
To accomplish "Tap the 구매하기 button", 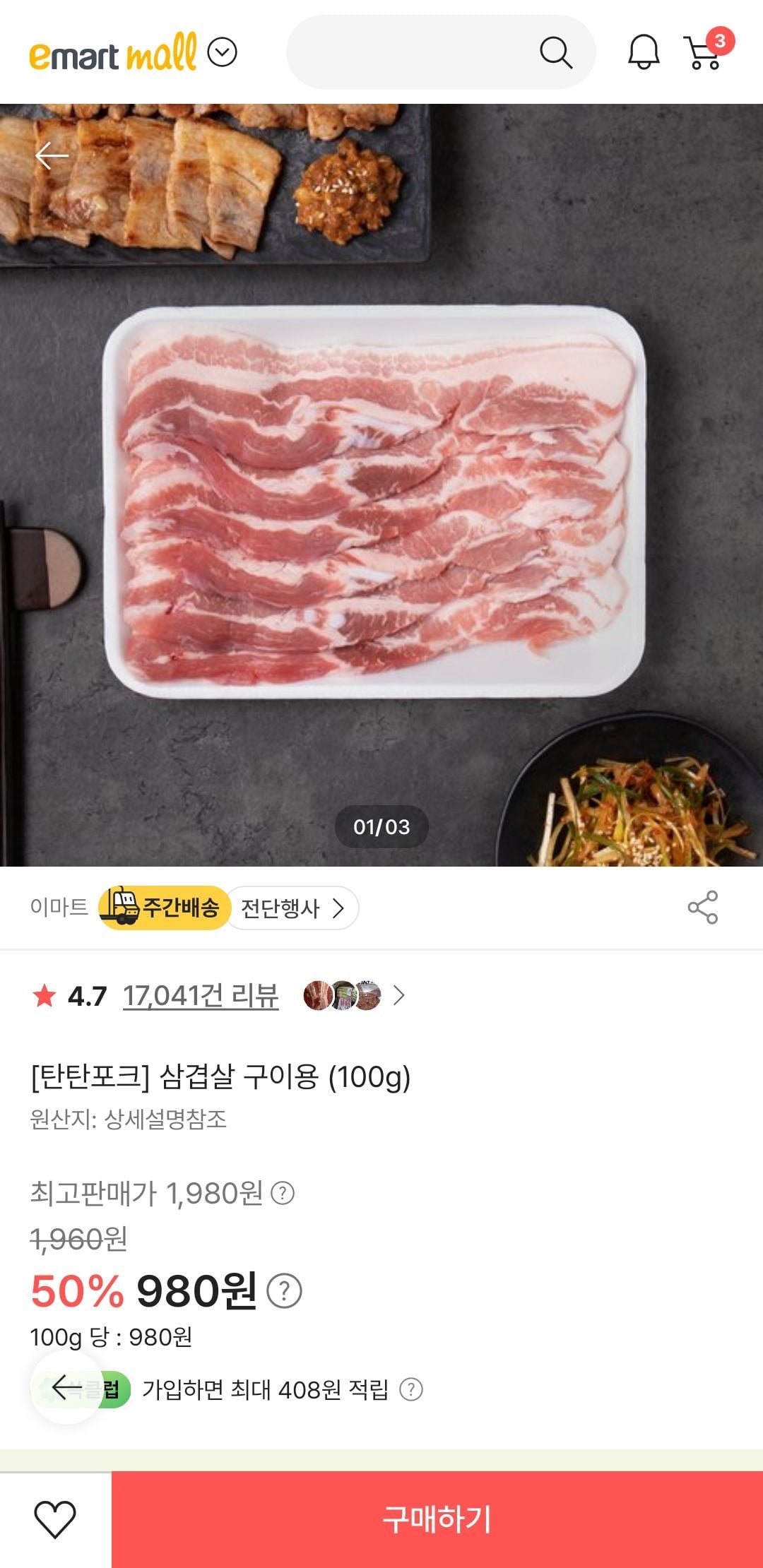I will coord(437,1519).
